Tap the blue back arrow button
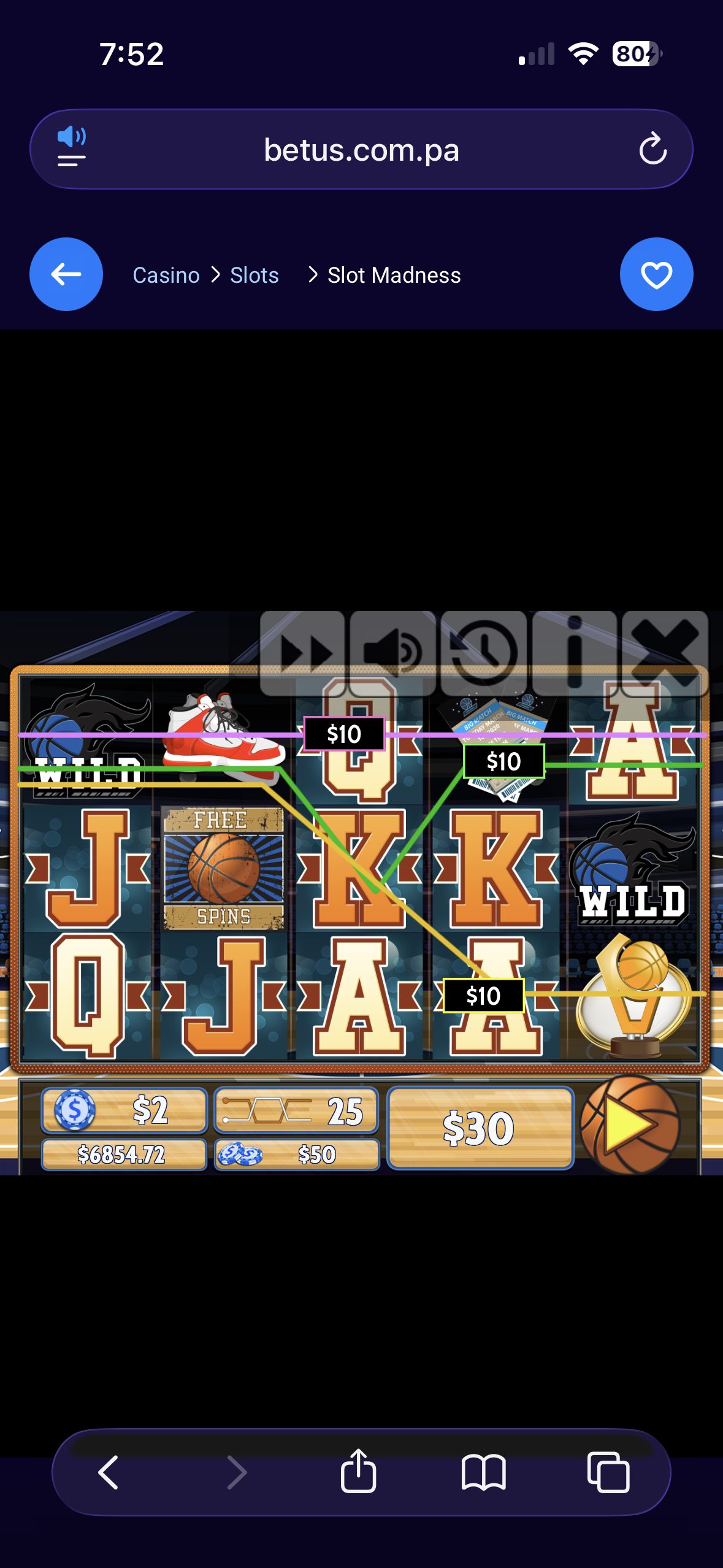 pyautogui.click(x=66, y=274)
